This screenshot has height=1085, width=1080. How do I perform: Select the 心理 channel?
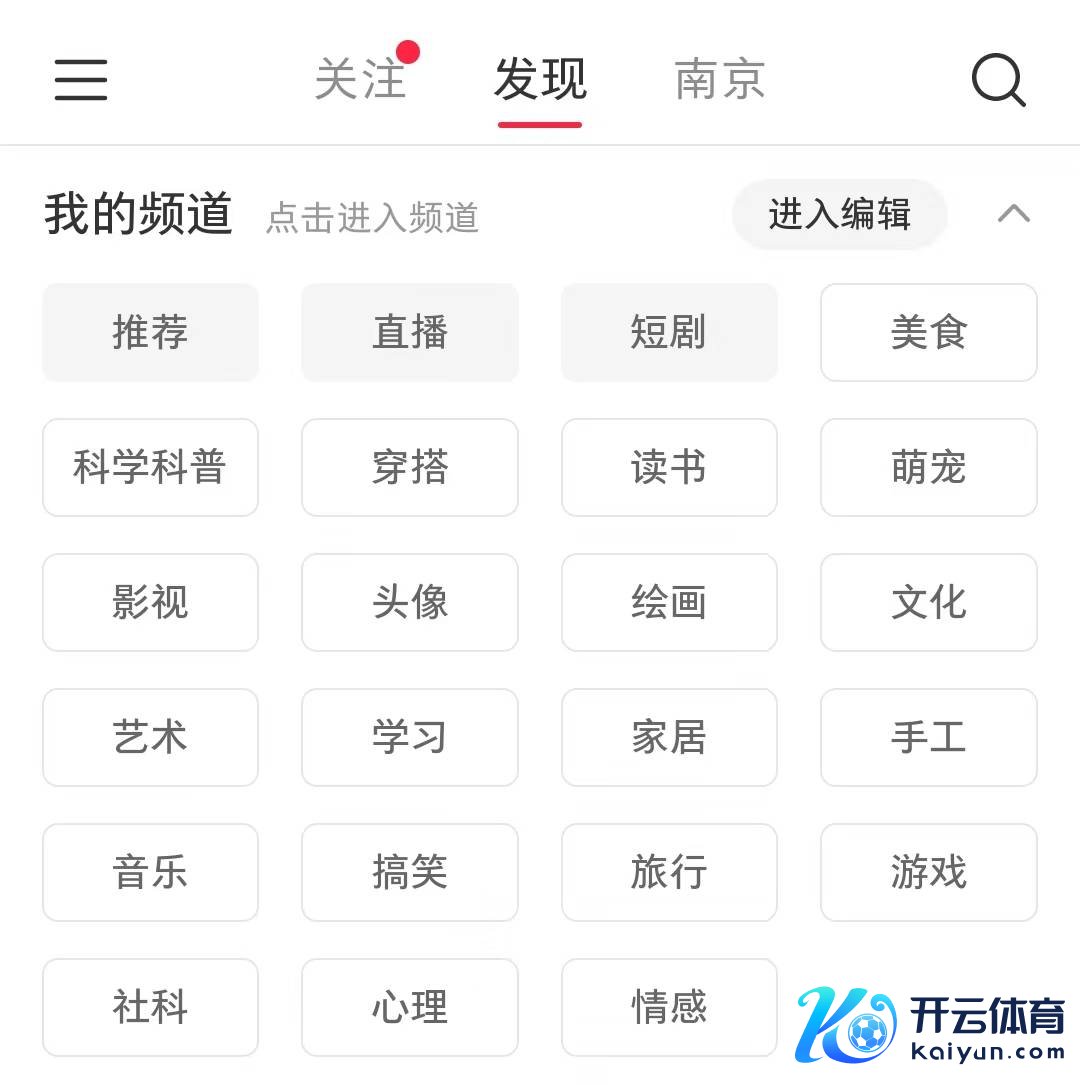tap(410, 1007)
